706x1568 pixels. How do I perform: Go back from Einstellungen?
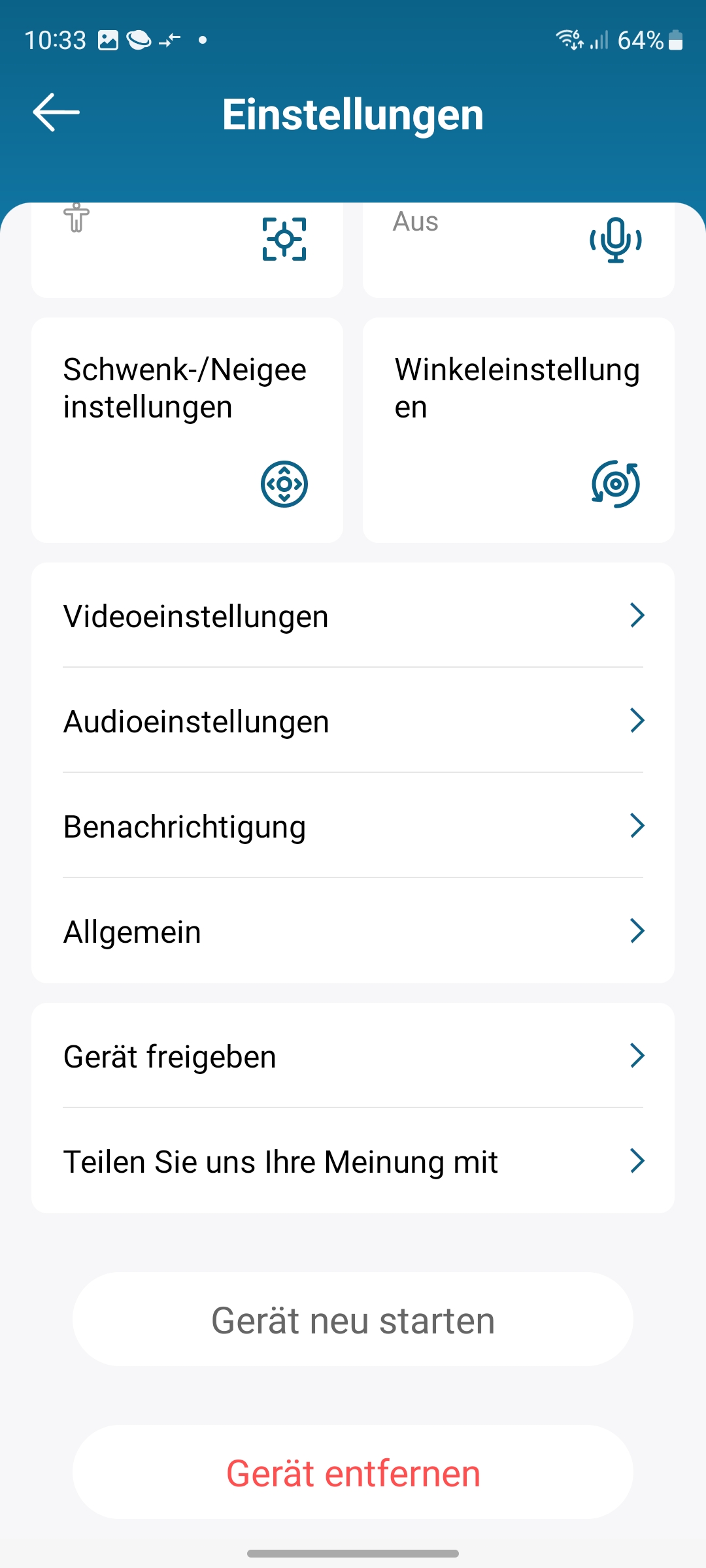(x=56, y=112)
